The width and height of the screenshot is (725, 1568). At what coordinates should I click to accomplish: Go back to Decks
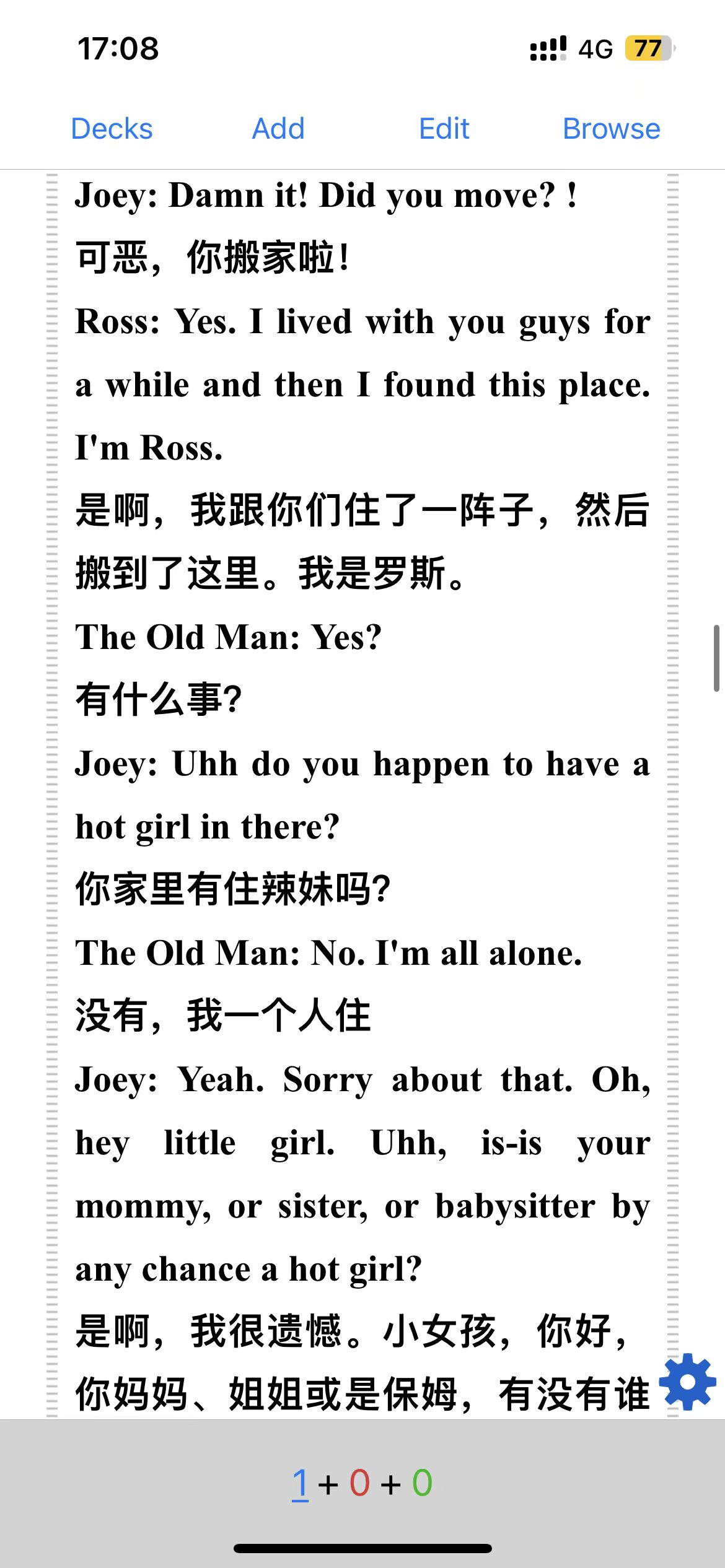[x=112, y=129]
